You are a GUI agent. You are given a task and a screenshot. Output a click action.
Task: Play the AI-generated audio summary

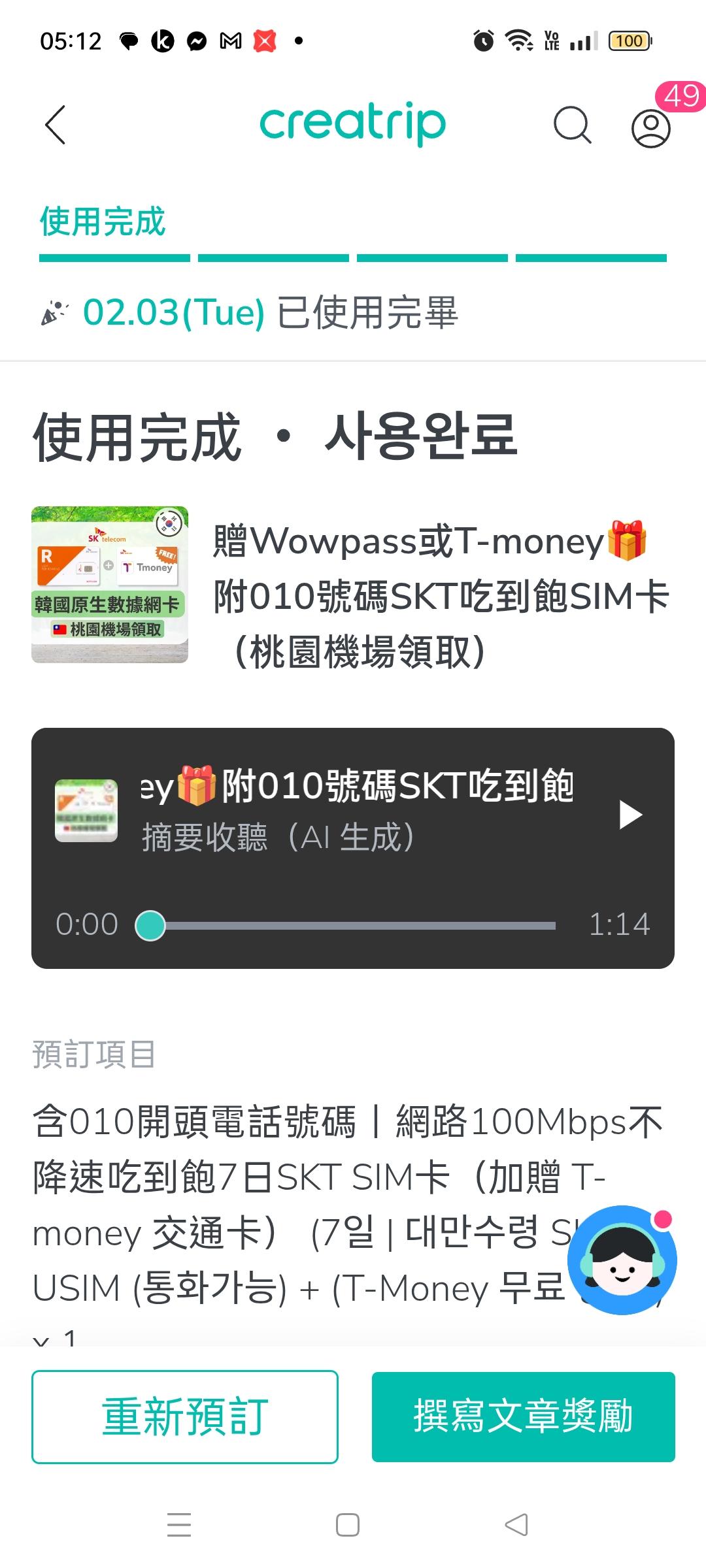[630, 815]
